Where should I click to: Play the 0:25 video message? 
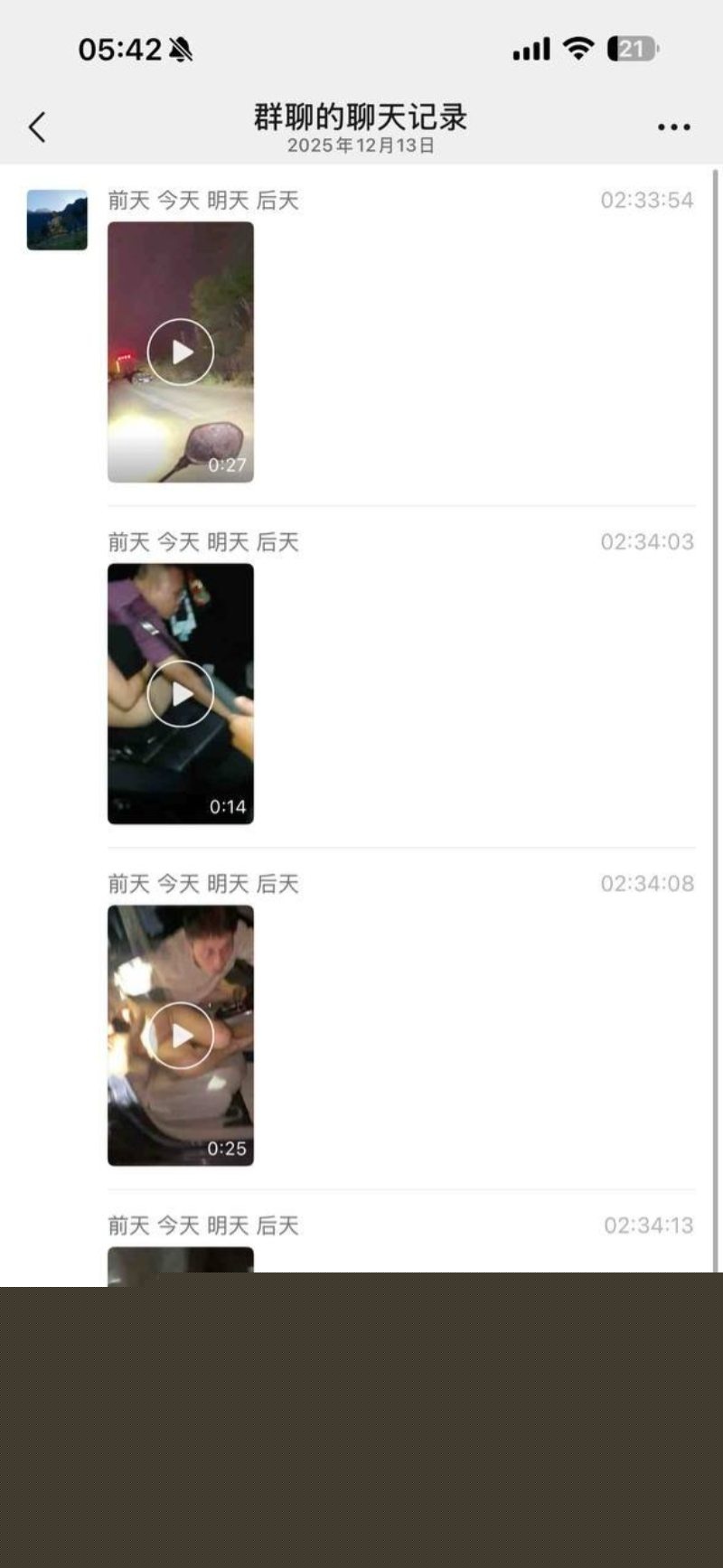pyautogui.click(x=180, y=1034)
